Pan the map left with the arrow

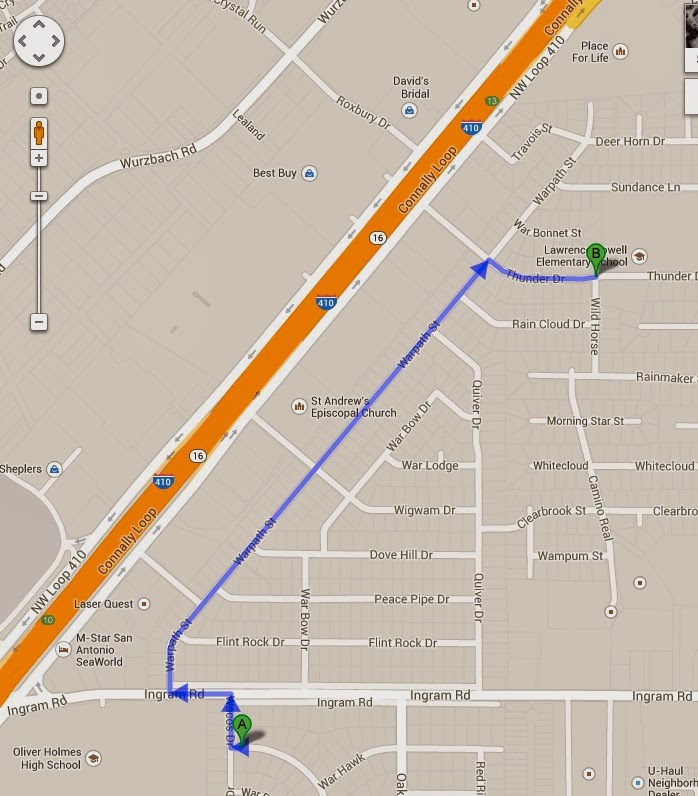(x=23, y=42)
